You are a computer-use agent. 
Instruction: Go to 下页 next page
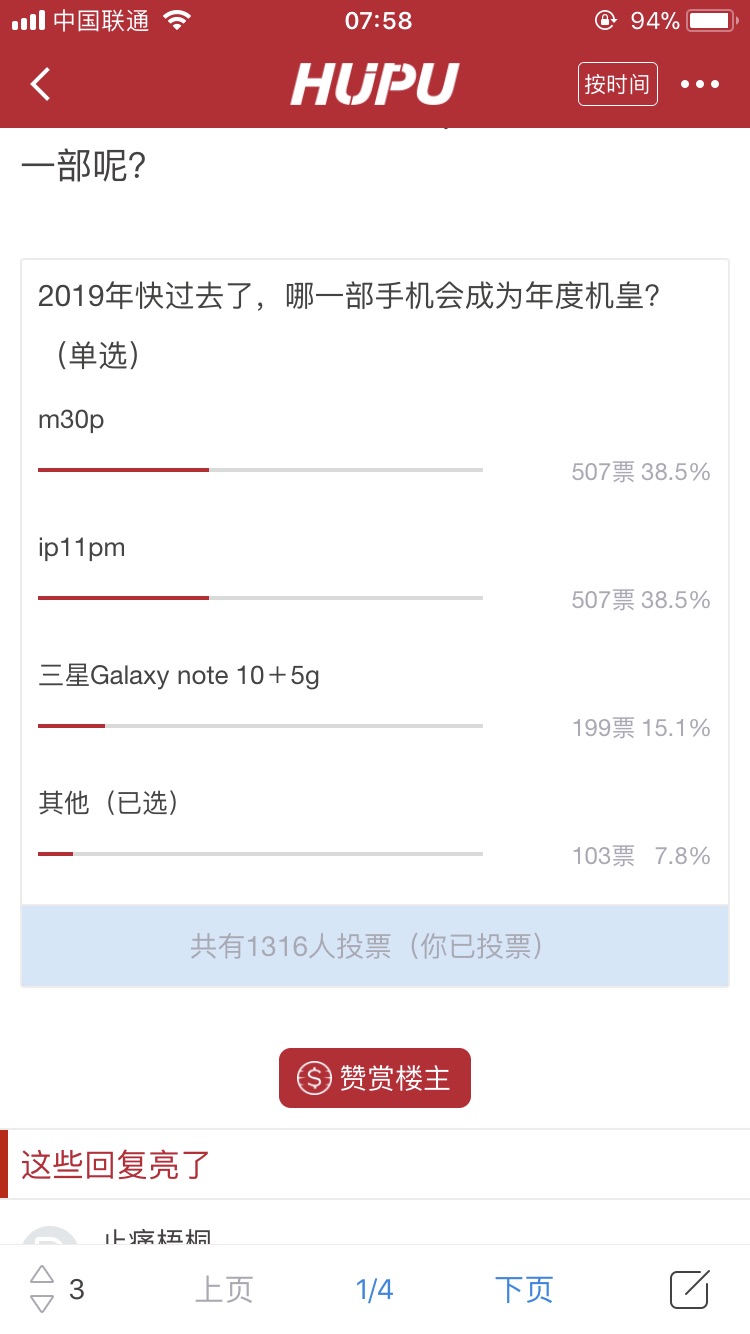(x=524, y=1290)
